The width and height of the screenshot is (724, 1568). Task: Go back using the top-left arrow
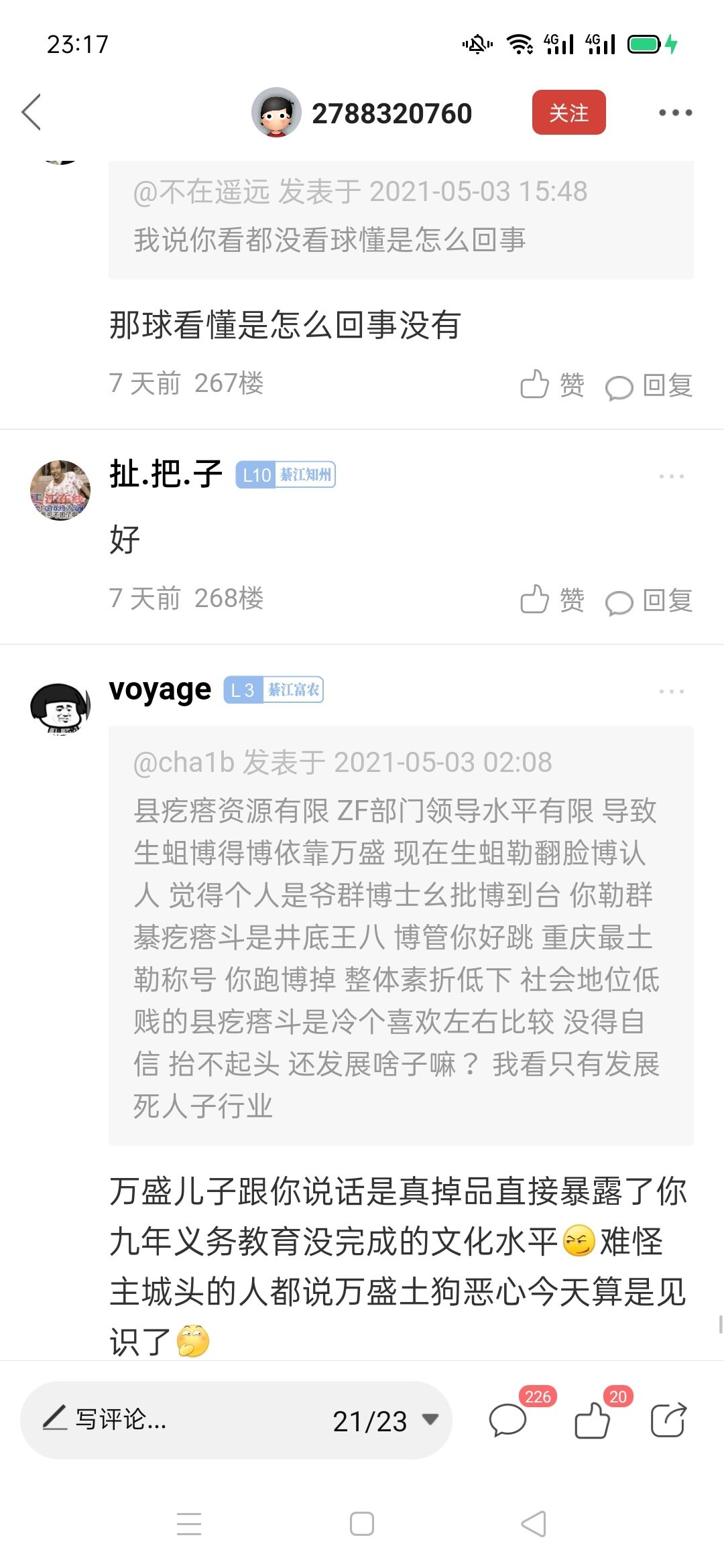(32, 112)
